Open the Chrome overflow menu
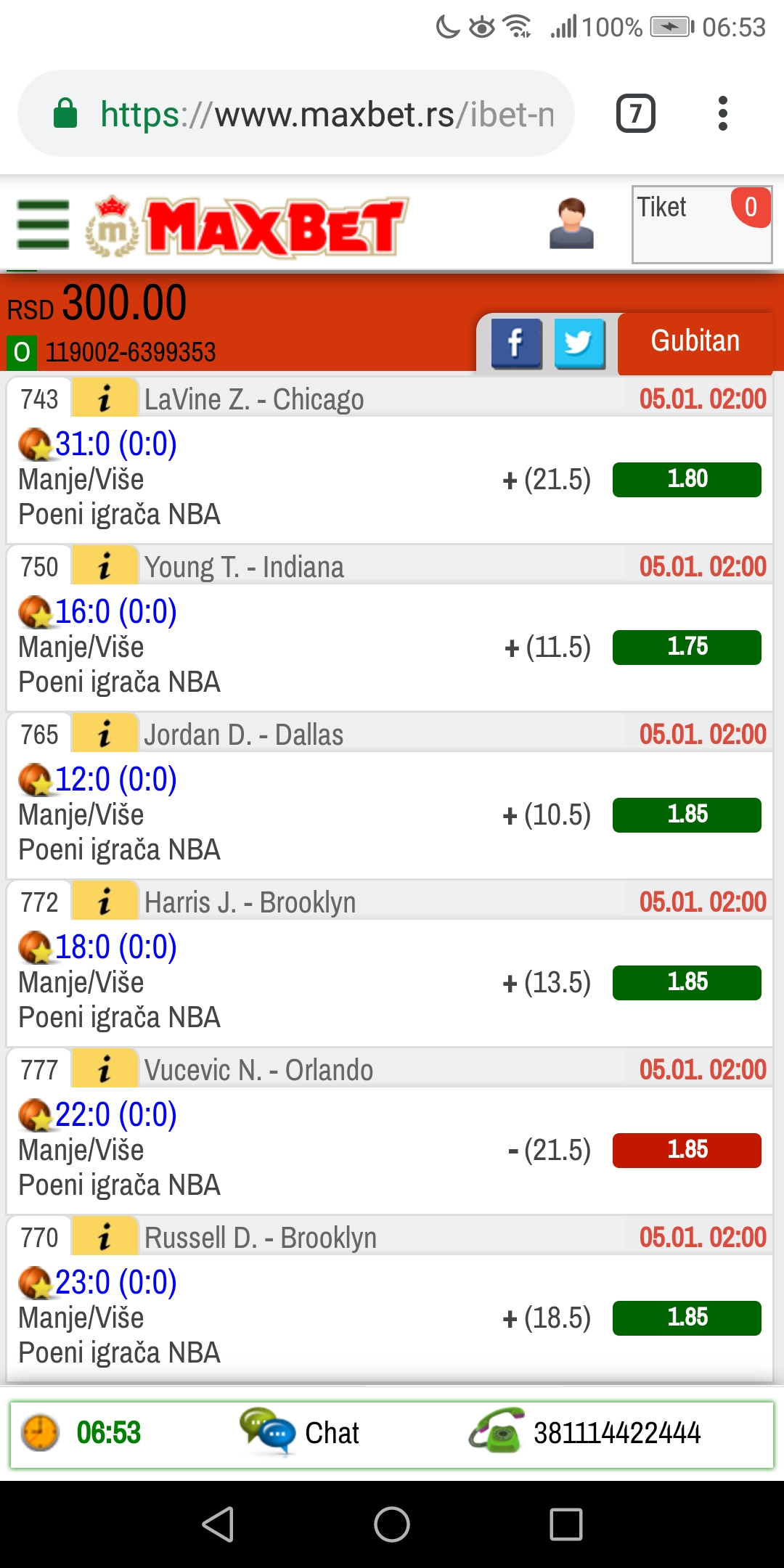784x1568 pixels. coord(722,114)
